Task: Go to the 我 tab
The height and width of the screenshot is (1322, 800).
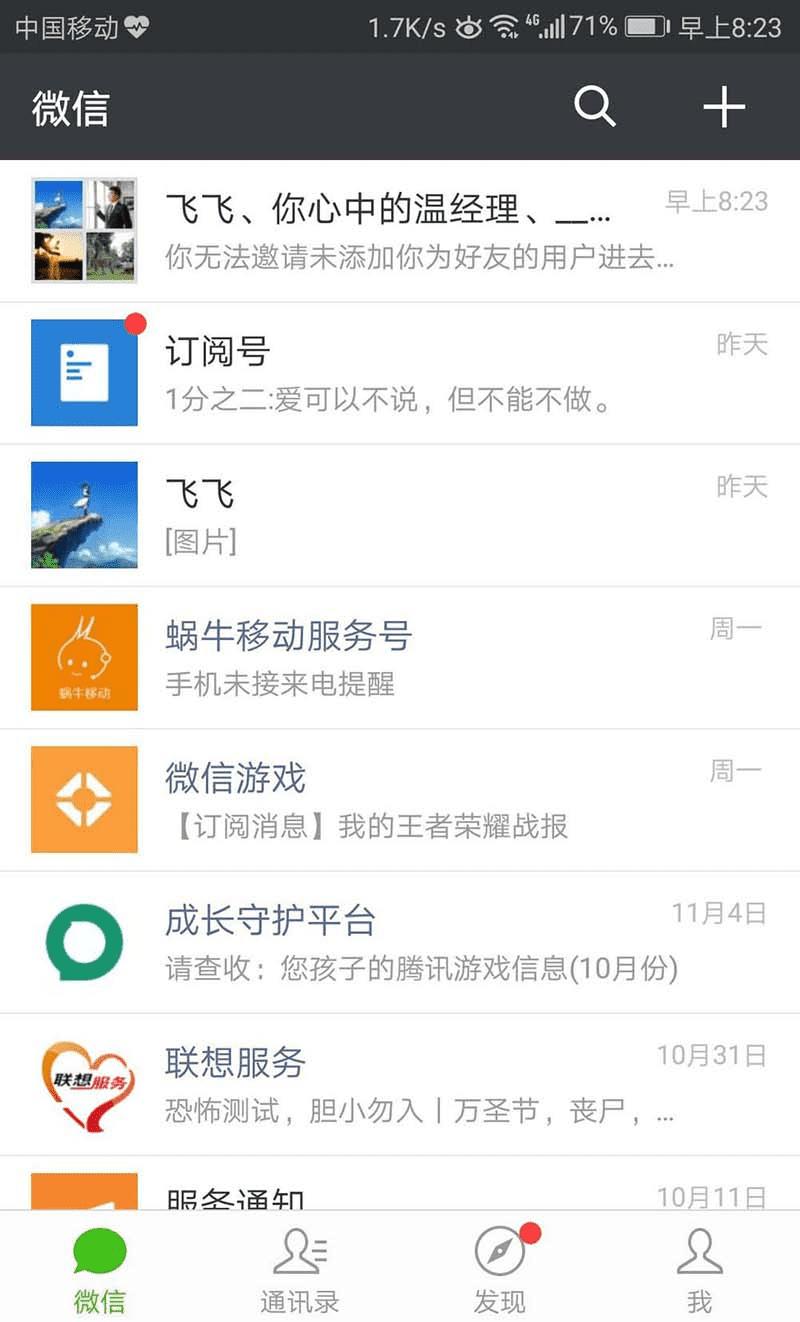Action: (x=699, y=1268)
